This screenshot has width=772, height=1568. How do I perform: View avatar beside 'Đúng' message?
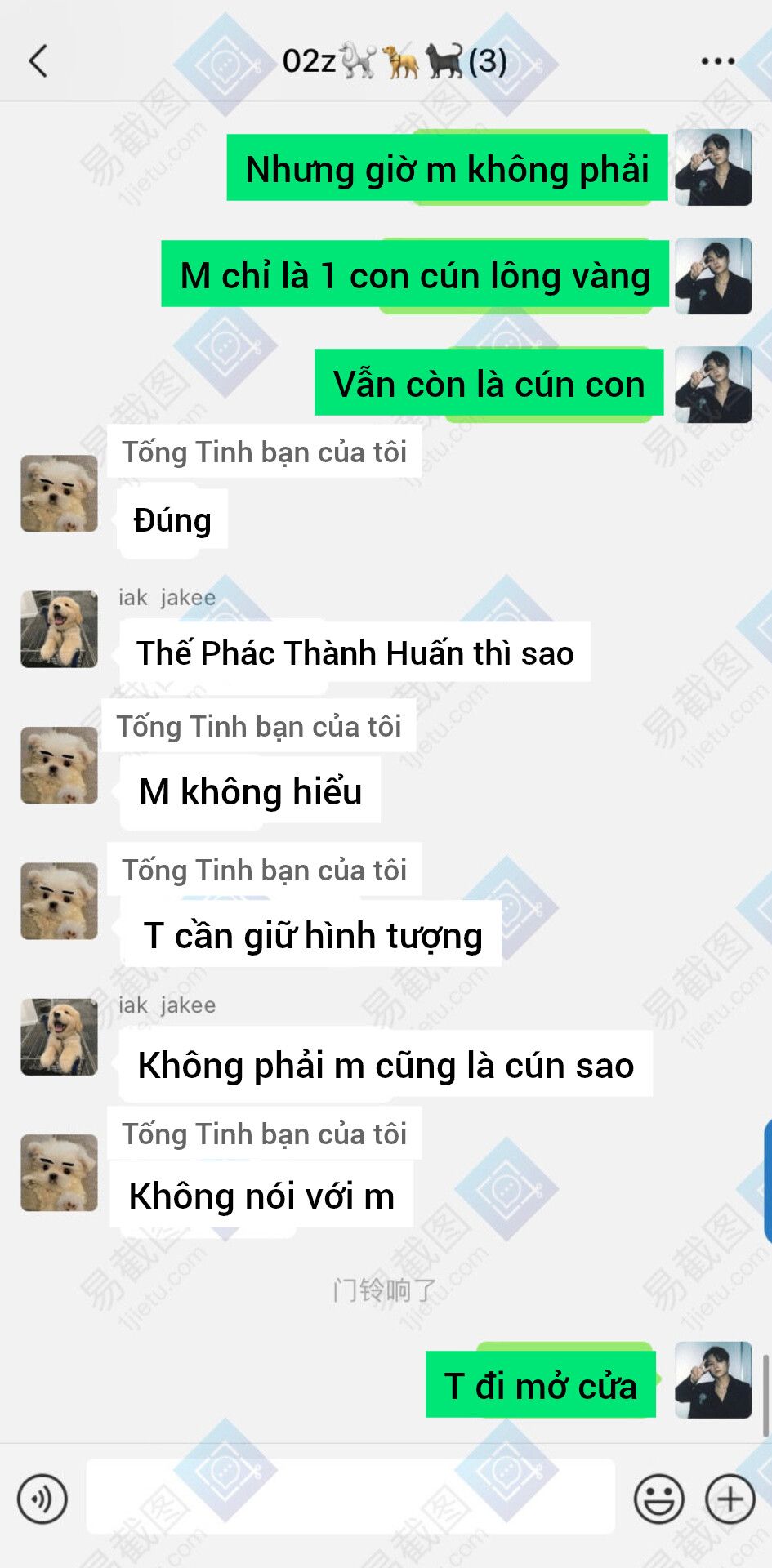tap(59, 493)
